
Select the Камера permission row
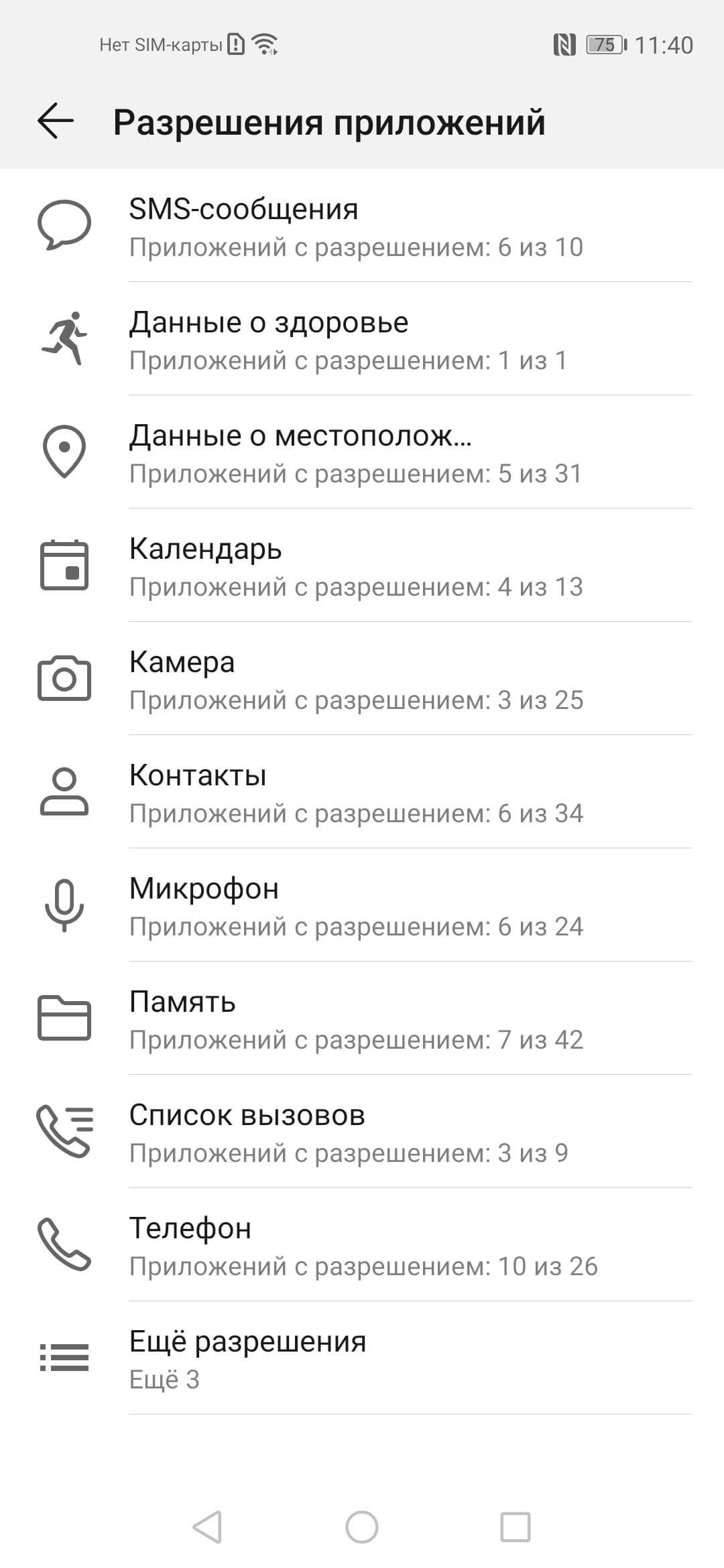362,680
